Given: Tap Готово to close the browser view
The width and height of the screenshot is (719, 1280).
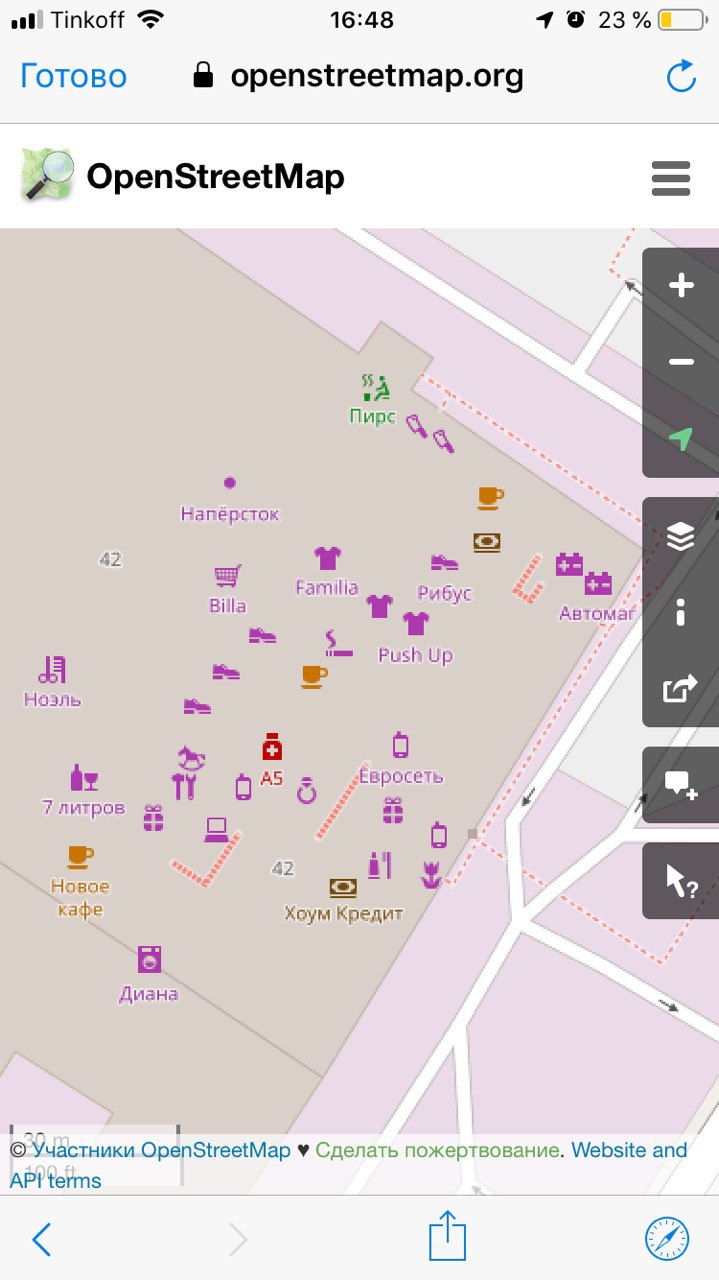Looking at the screenshot, I should [73, 76].
